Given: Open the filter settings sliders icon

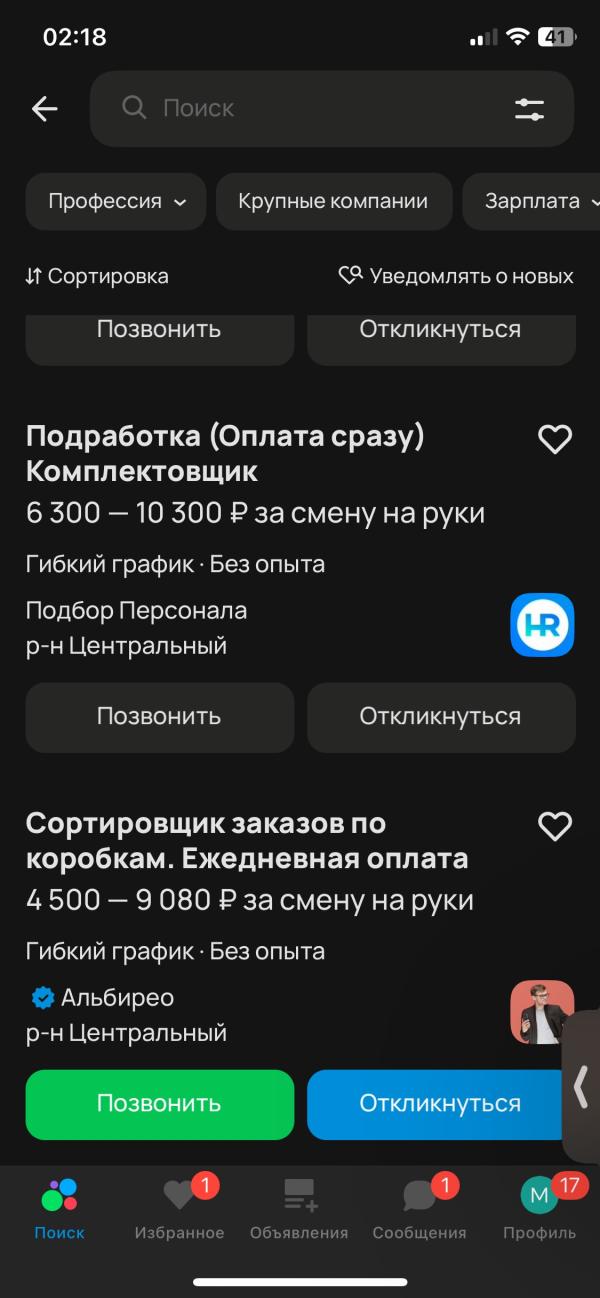Looking at the screenshot, I should pos(529,109).
